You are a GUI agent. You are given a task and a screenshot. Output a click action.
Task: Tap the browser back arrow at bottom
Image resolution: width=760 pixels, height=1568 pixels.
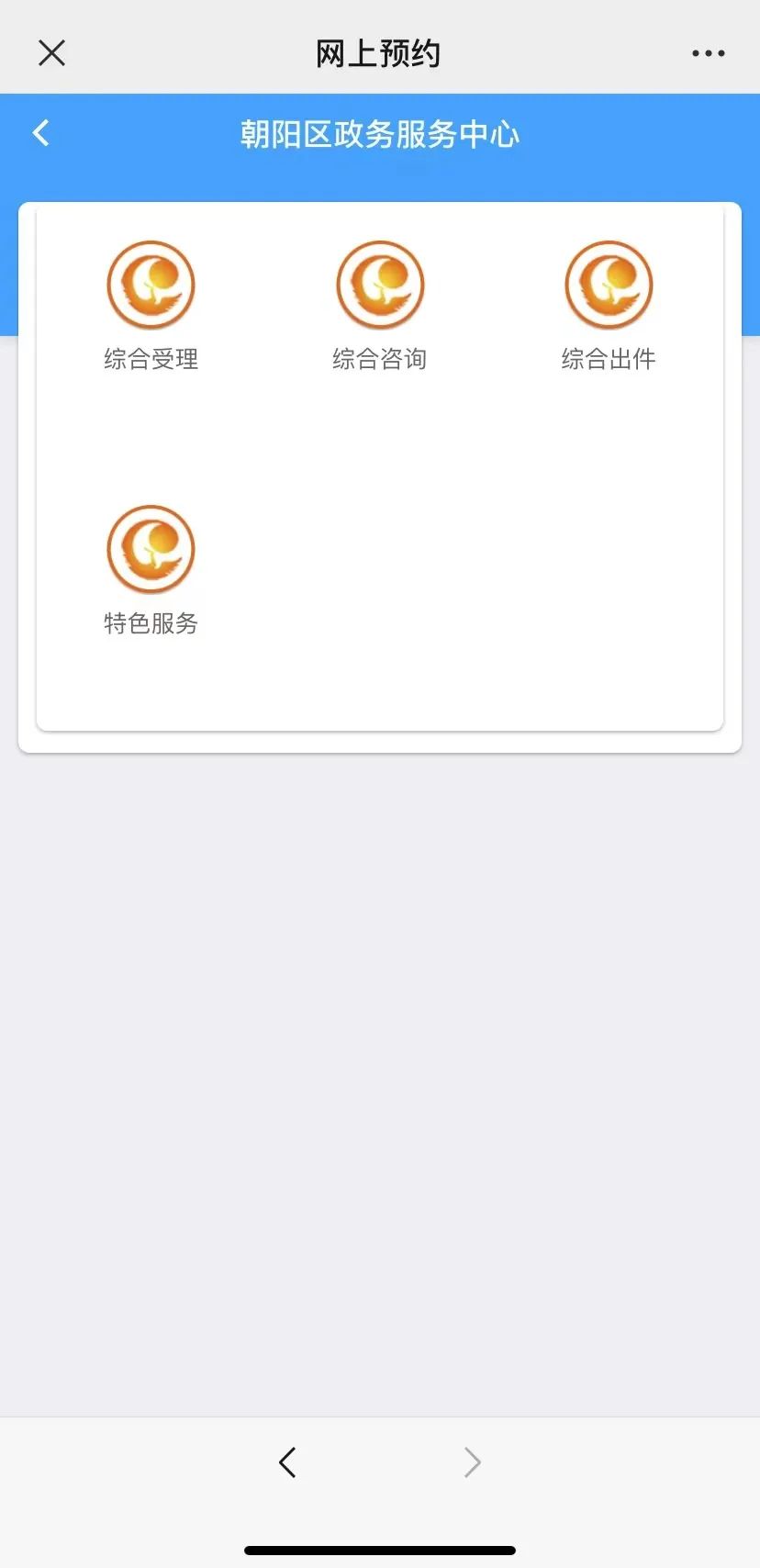(287, 1462)
